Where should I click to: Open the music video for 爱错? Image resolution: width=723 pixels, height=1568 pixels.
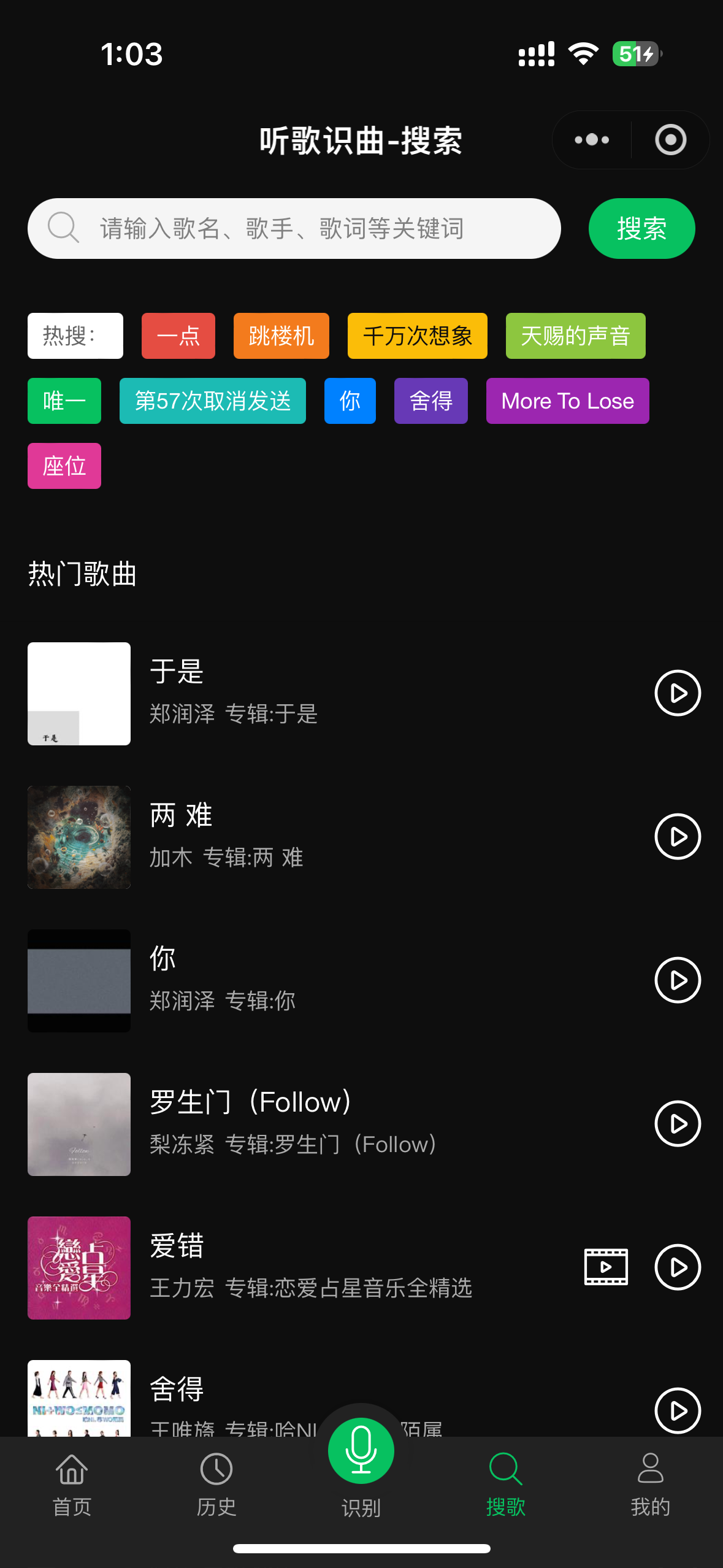(606, 1267)
